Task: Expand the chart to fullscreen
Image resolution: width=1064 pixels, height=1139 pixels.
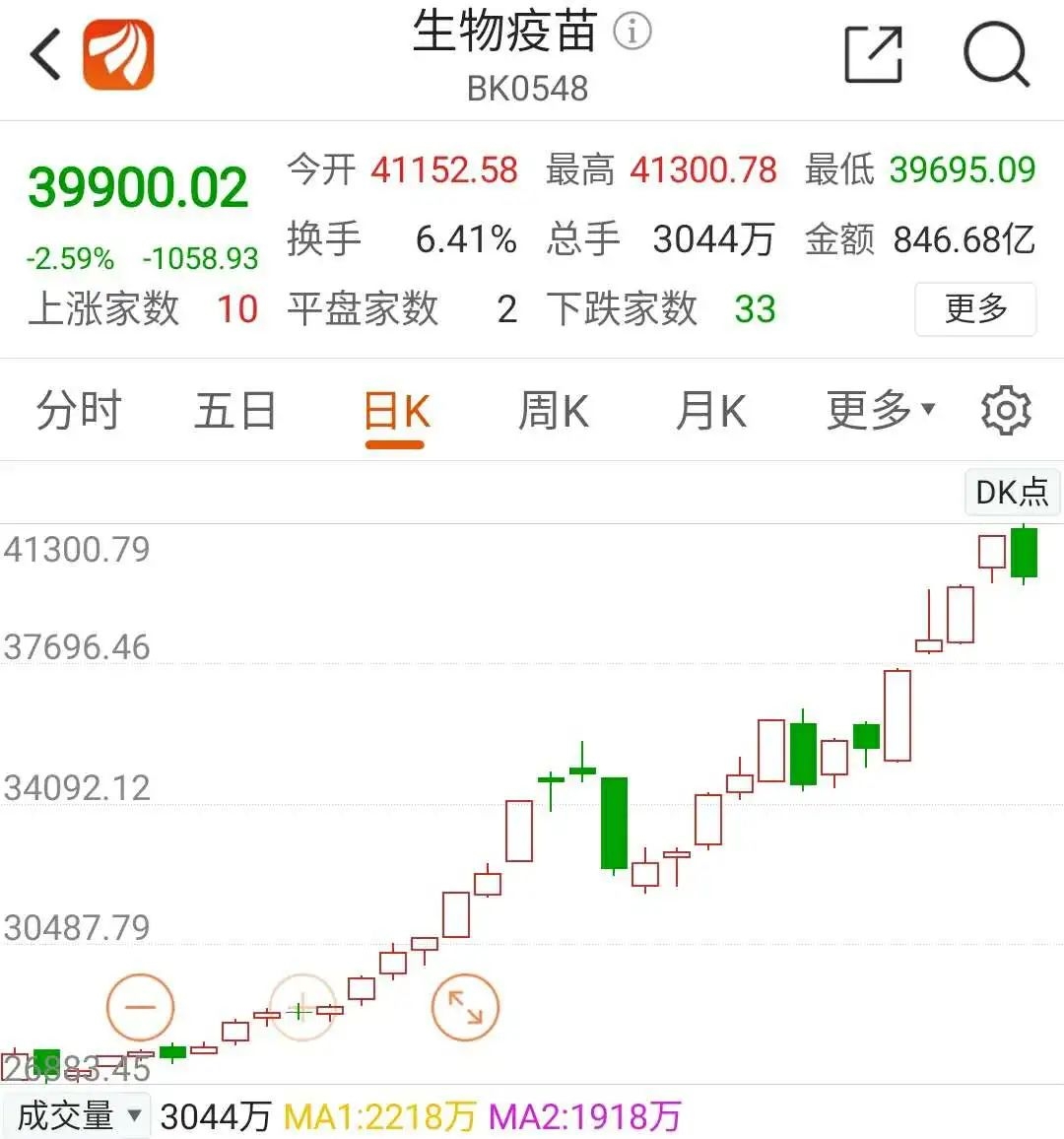Action: [465, 1007]
